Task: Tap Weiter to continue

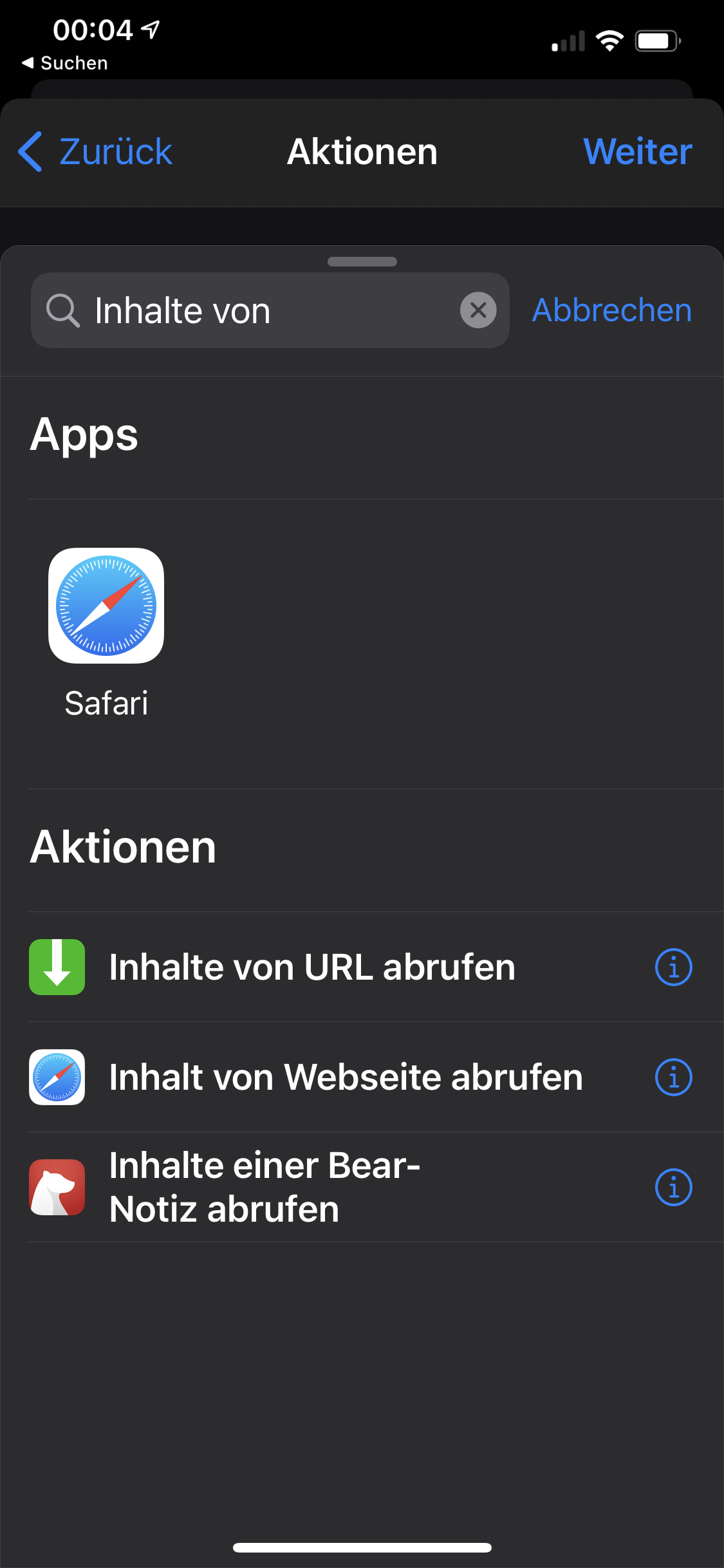Action: click(x=637, y=152)
